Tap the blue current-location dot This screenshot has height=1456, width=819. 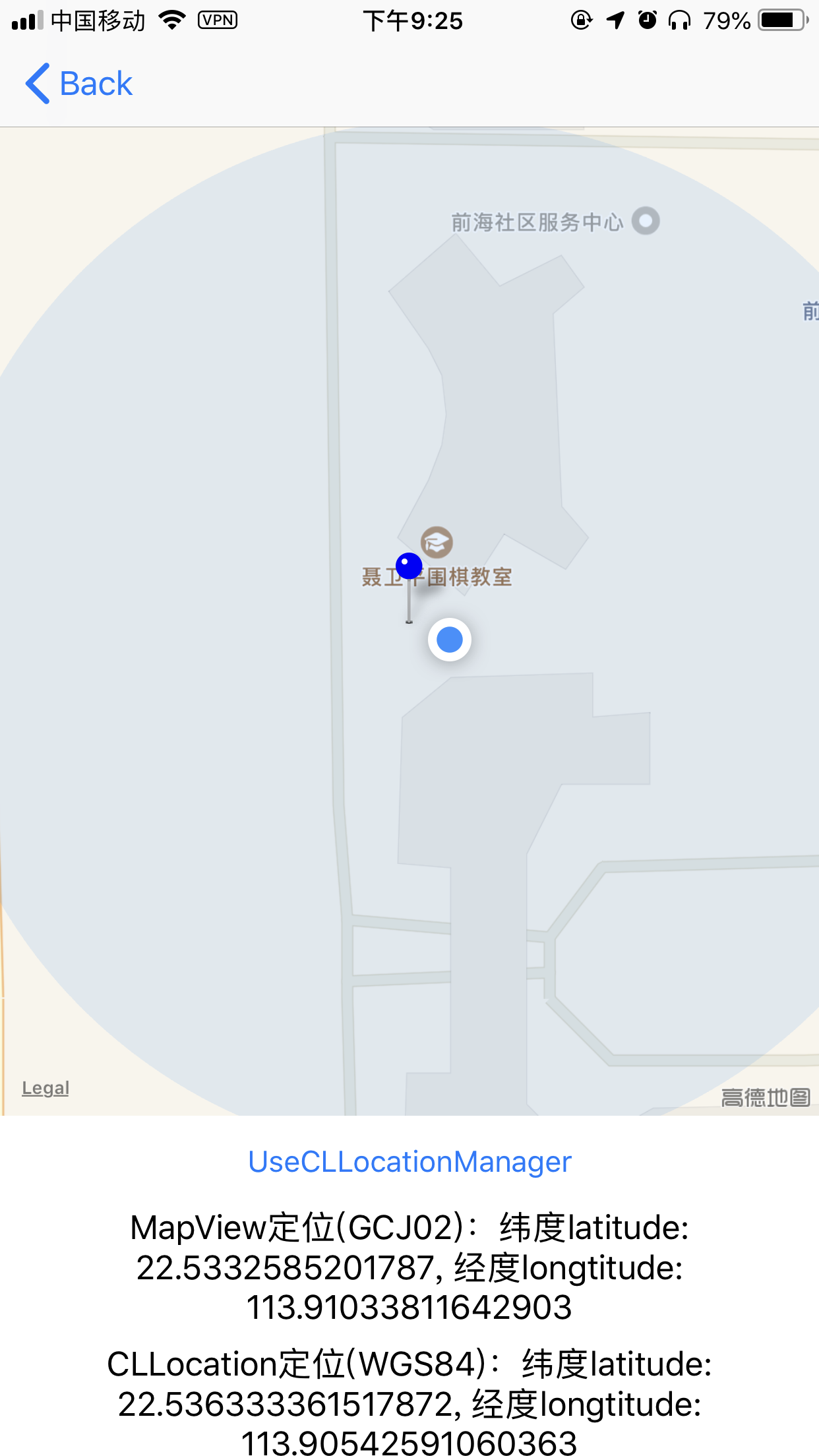point(450,640)
